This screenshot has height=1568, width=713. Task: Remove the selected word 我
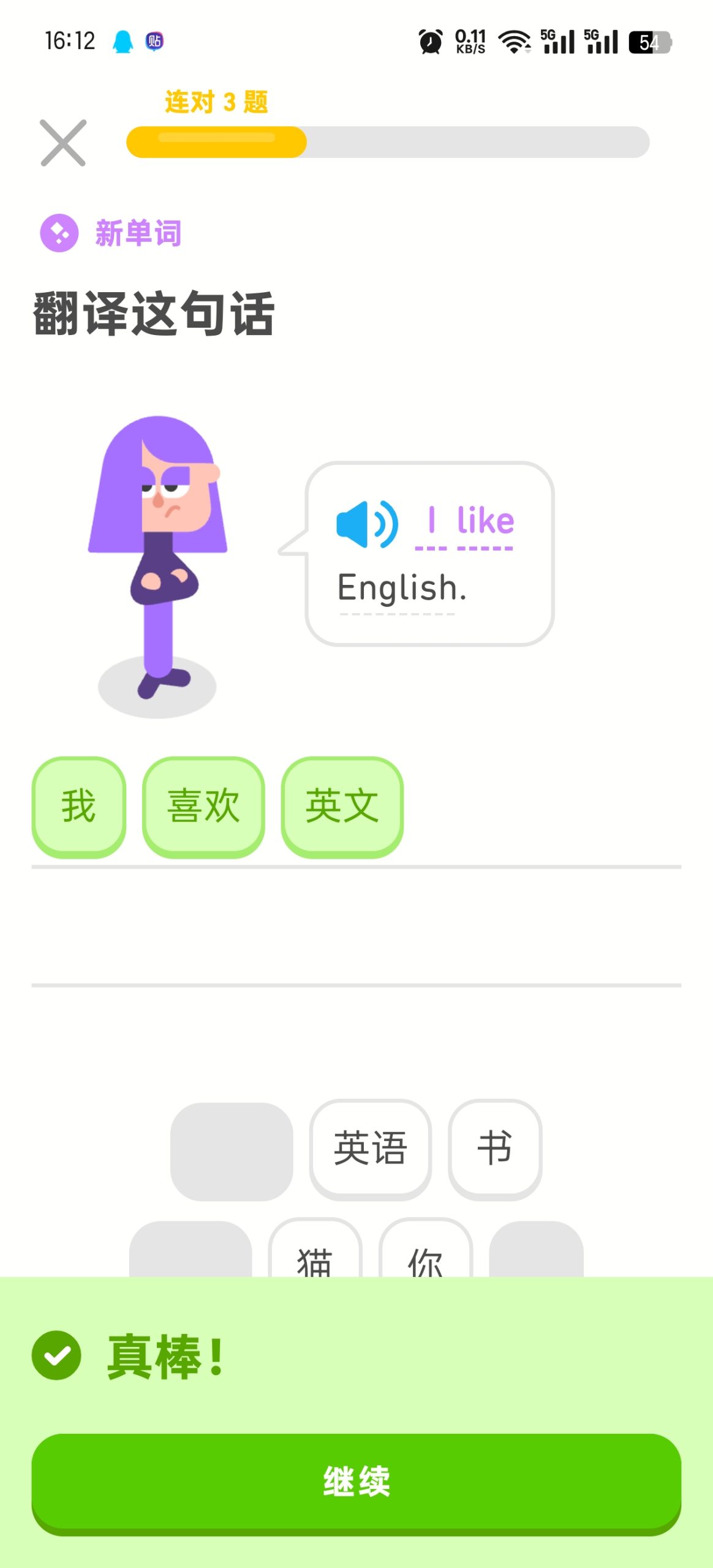78,806
